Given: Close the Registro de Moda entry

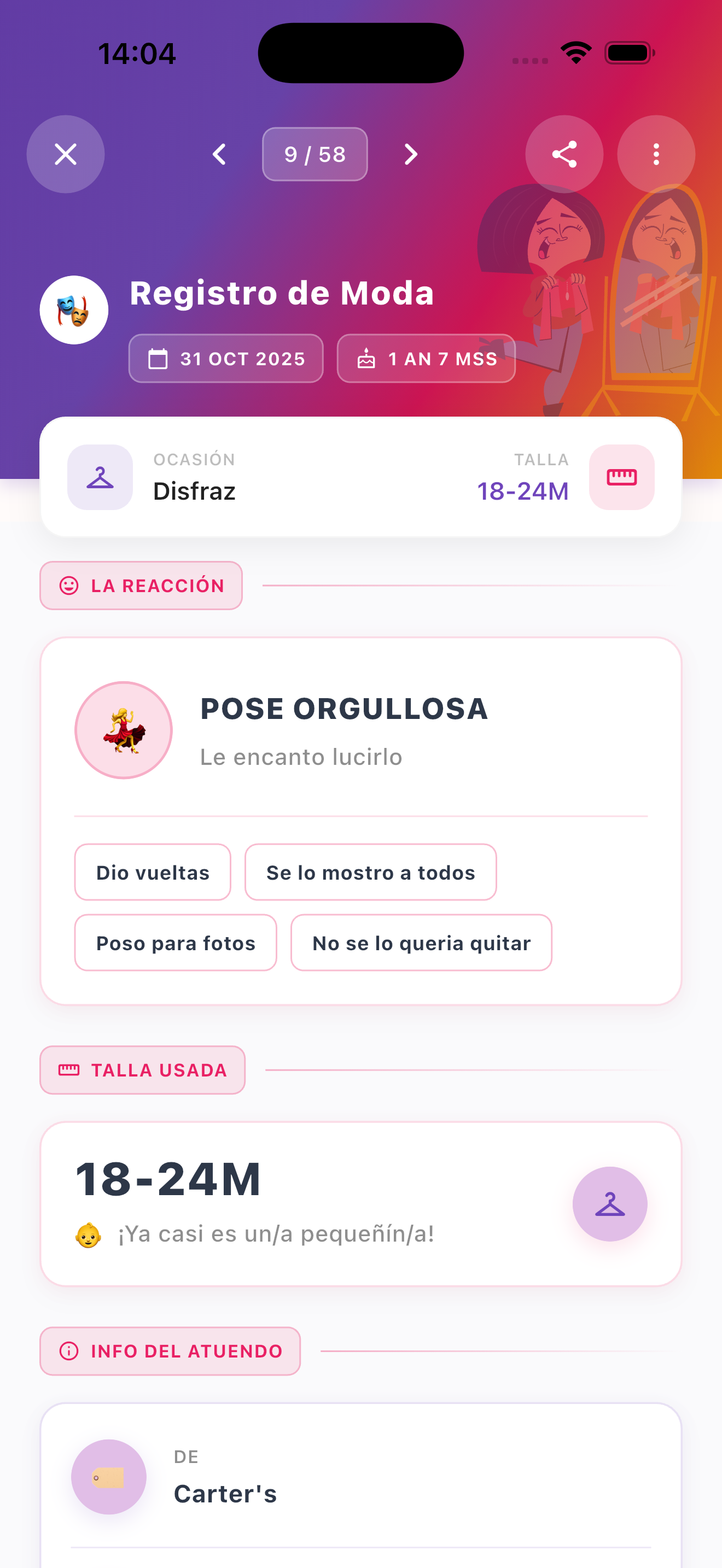Looking at the screenshot, I should [x=65, y=154].
